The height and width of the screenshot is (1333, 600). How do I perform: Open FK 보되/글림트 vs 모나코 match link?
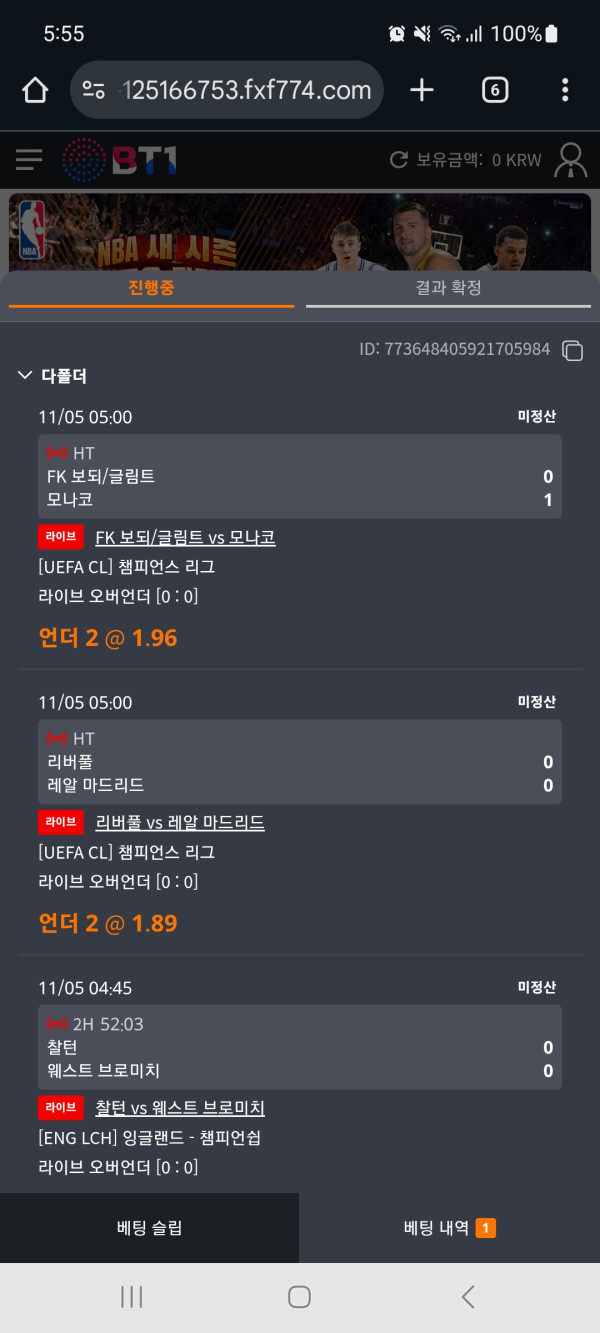(x=185, y=538)
